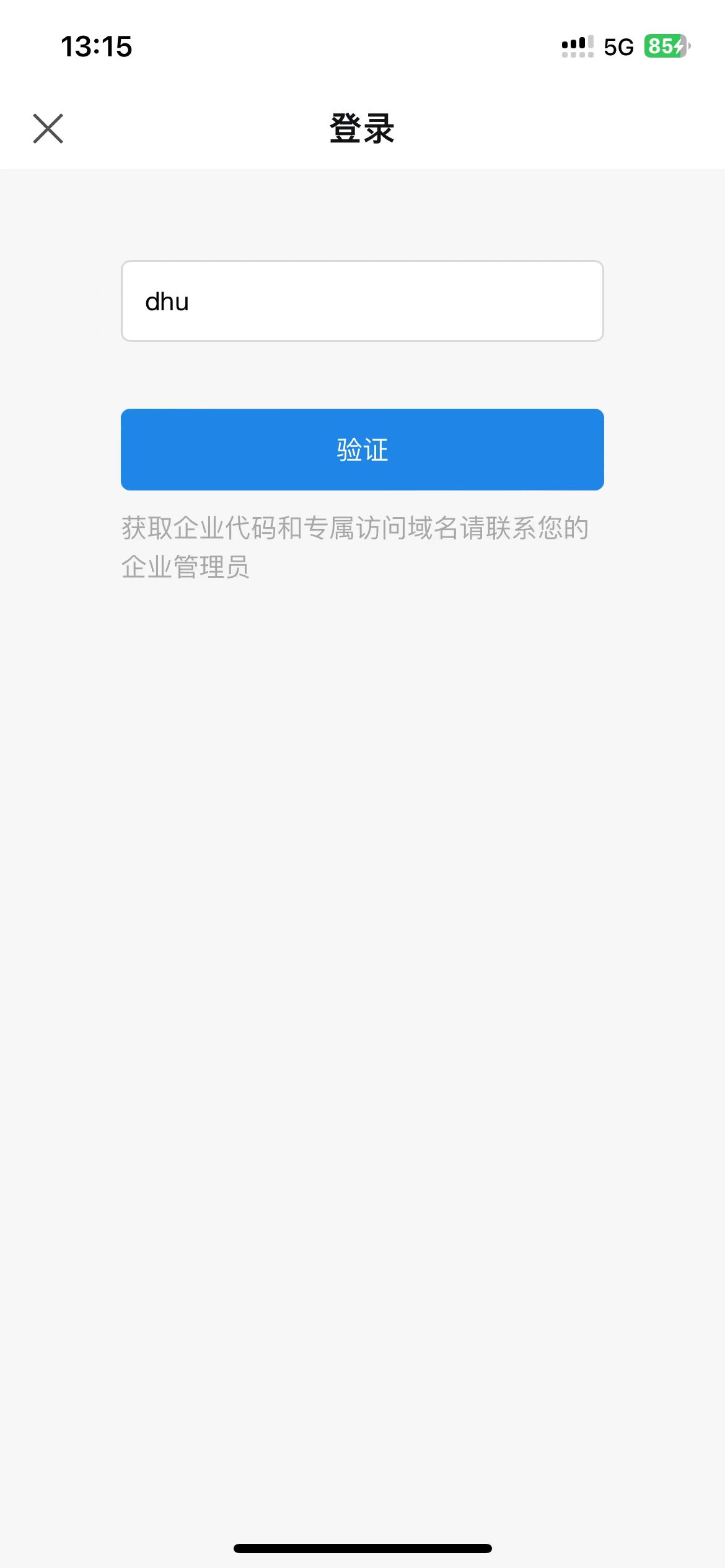The height and width of the screenshot is (1568, 725).
Task: Close the 登录 login screen
Action: pos(48,129)
